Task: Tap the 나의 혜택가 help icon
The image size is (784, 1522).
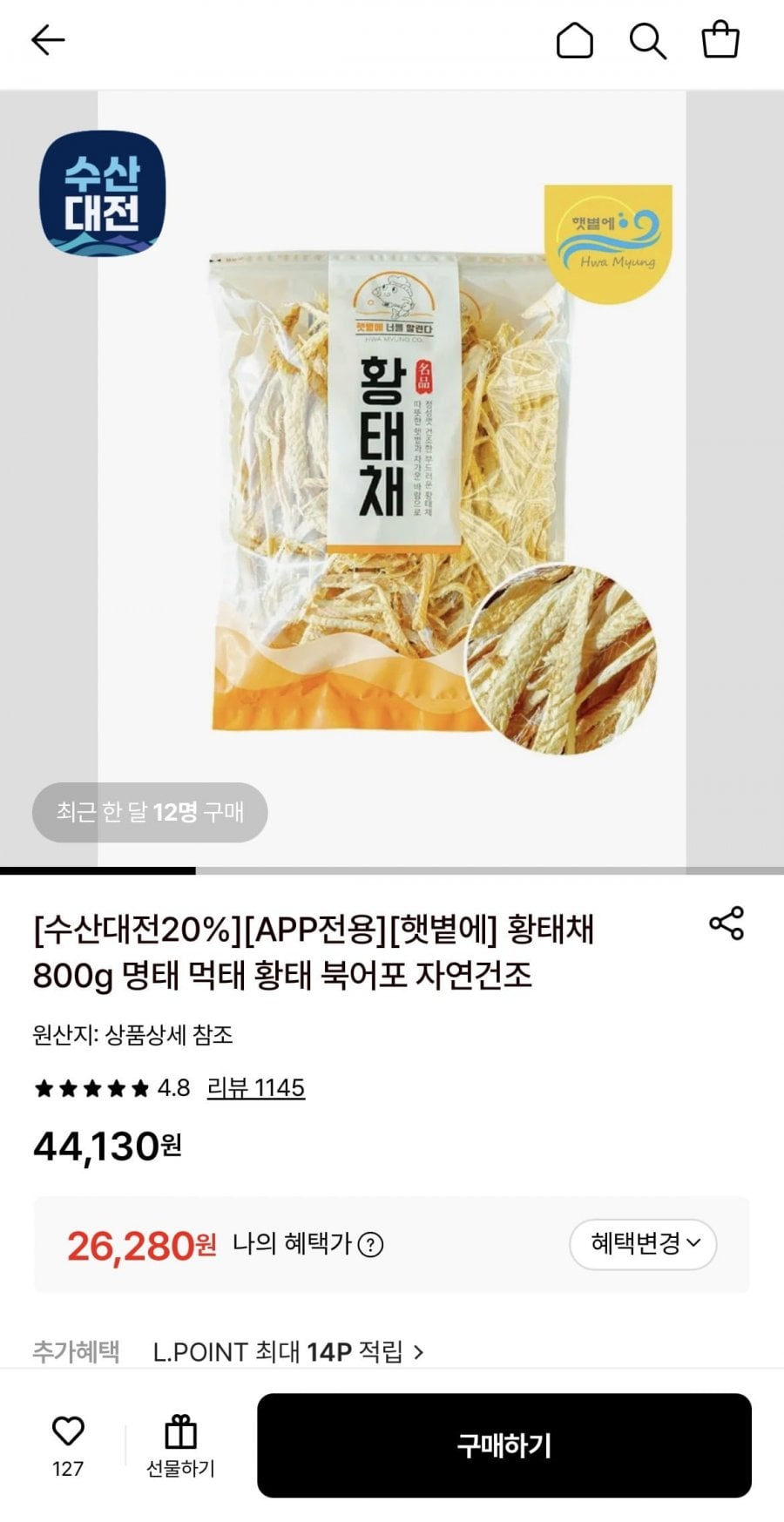Action: coord(371,1245)
